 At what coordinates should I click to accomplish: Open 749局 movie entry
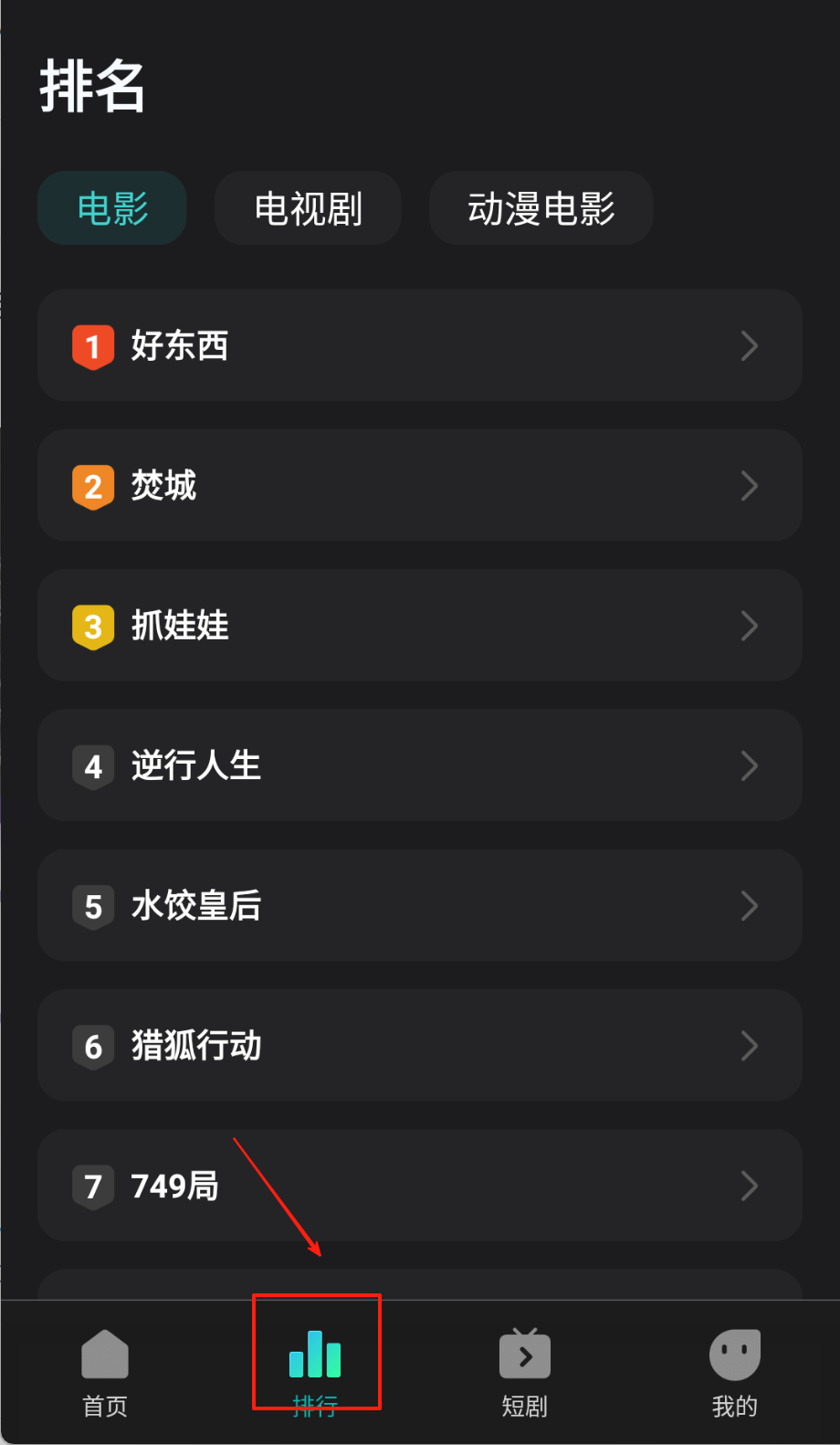click(420, 1185)
